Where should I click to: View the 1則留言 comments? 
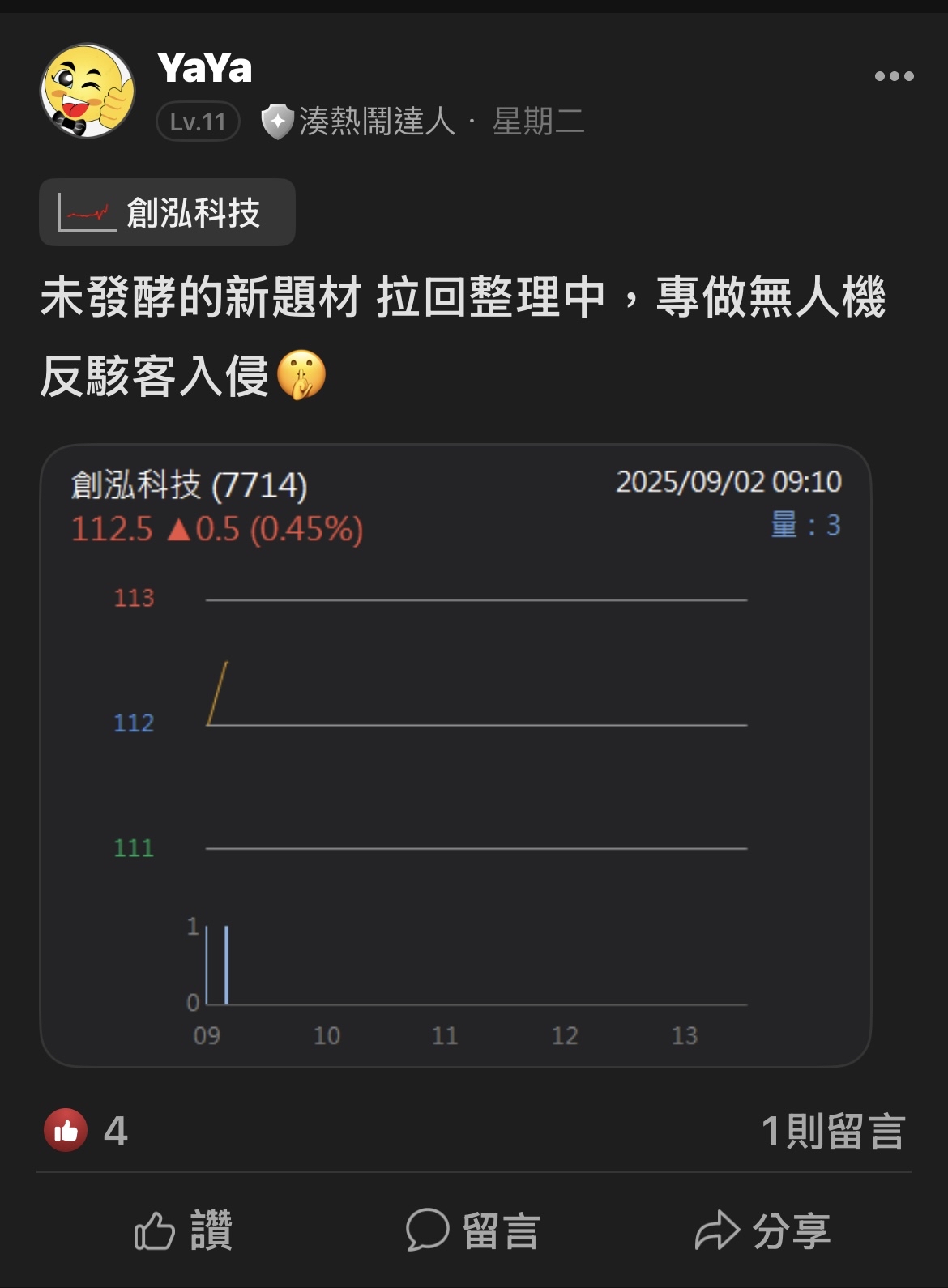pyautogui.click(x=832, y=1131)
